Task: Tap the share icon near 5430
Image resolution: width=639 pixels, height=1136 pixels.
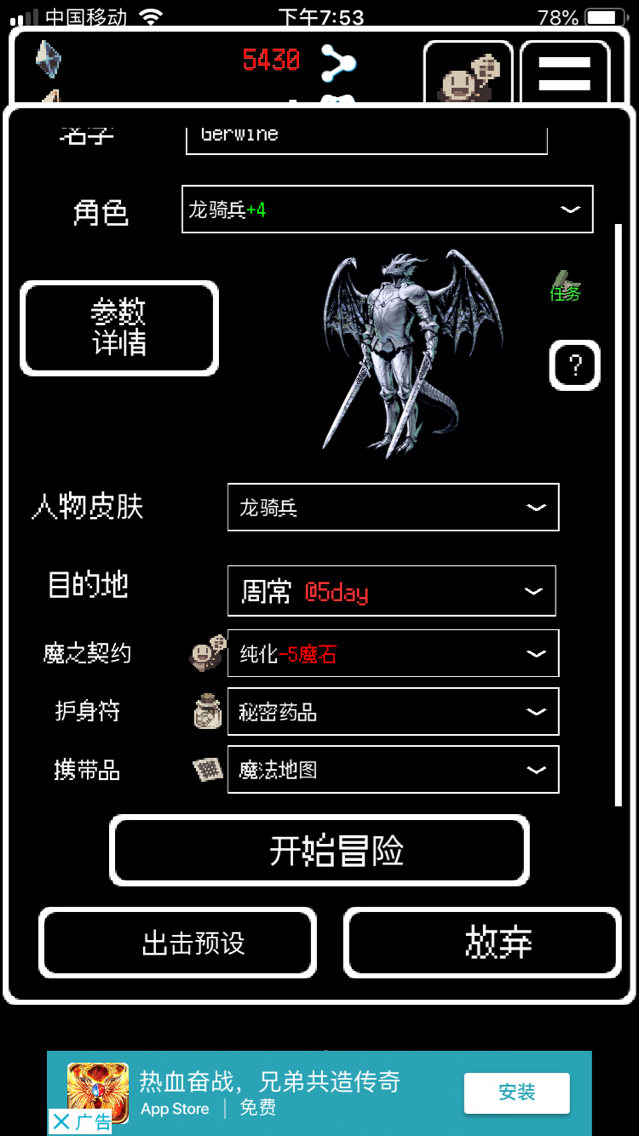Action: point(338,63)
